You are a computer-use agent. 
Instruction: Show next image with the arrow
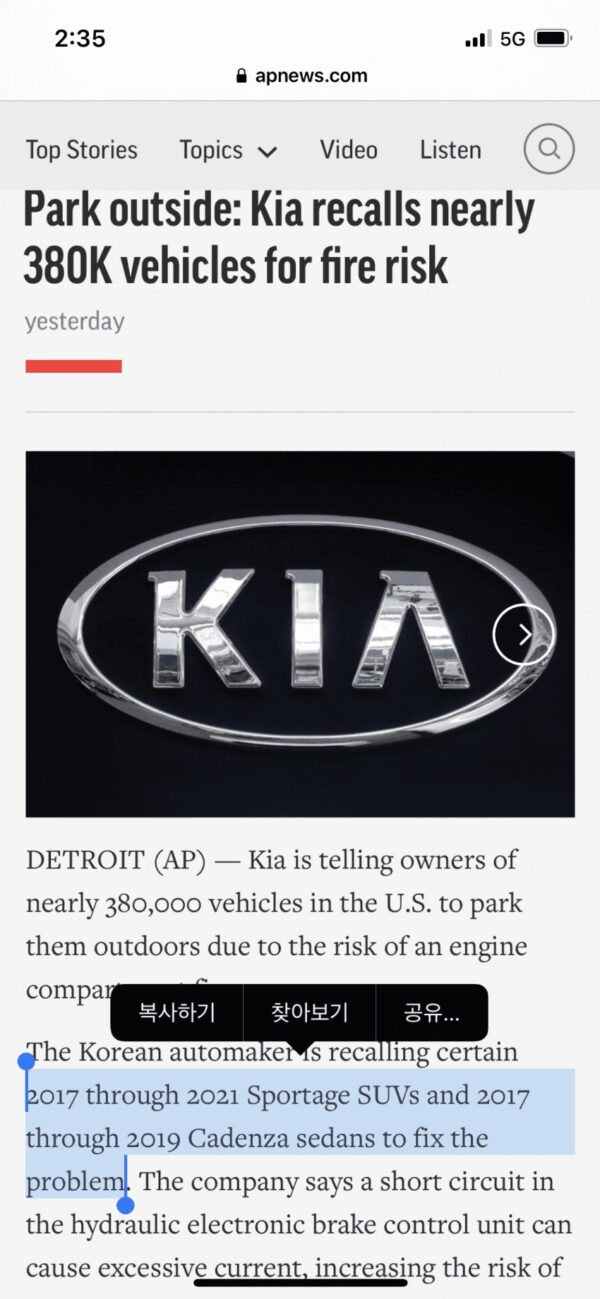click(522, 634)
